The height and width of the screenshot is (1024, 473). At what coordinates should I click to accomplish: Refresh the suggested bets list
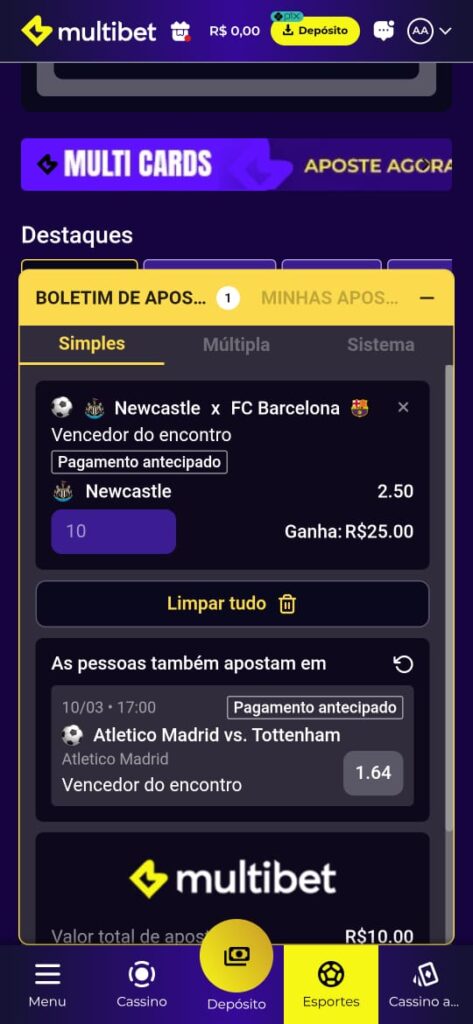point(403,665)
